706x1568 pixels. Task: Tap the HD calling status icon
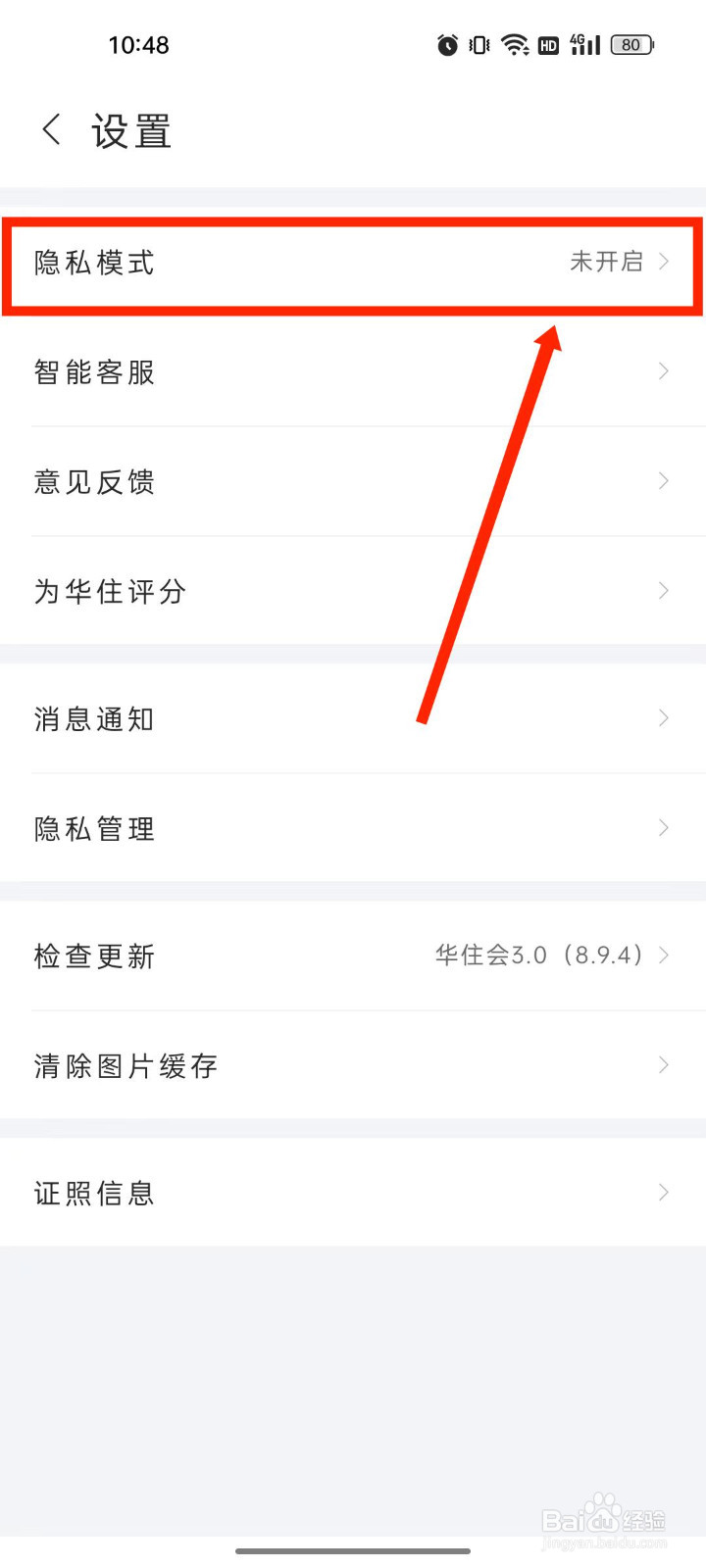tap(549, 44)
